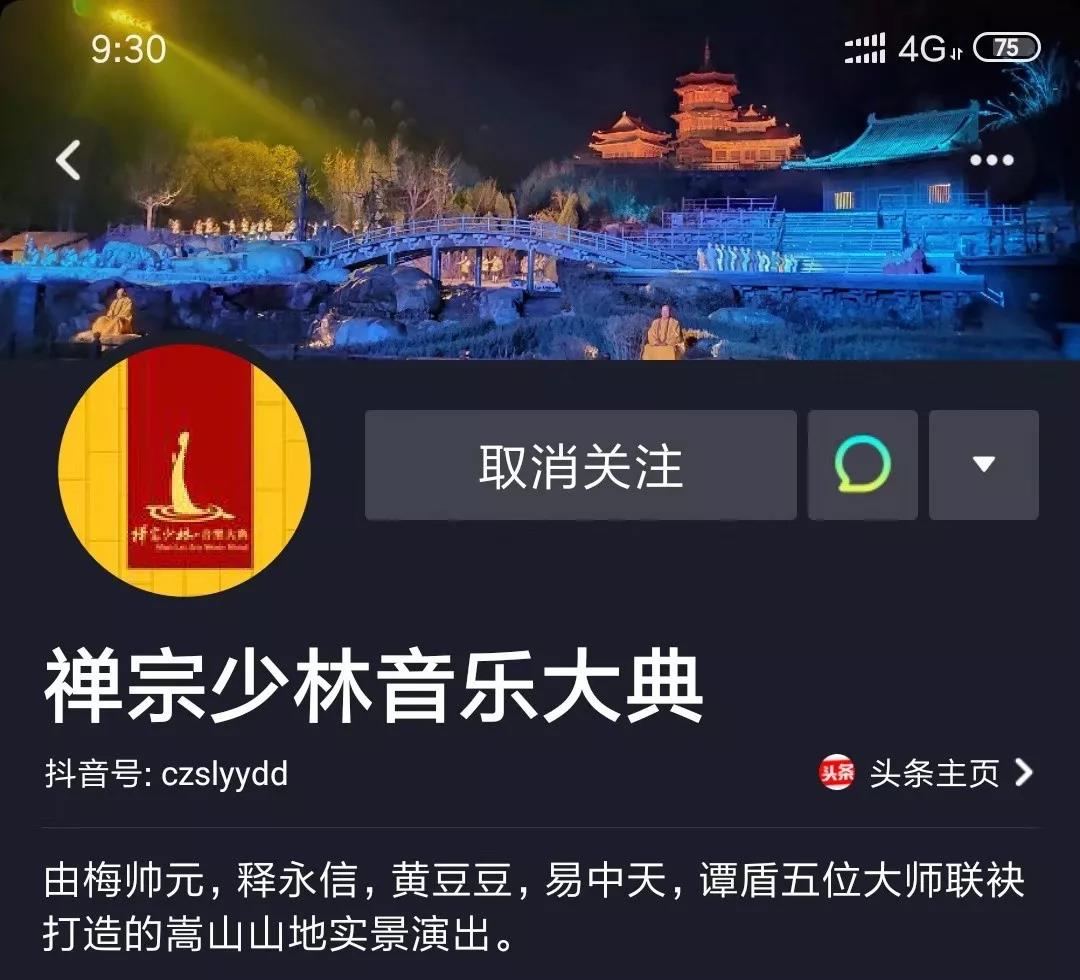View the profile avatar picture
The image size is (1080, 980).
click(x=184, y=470)
